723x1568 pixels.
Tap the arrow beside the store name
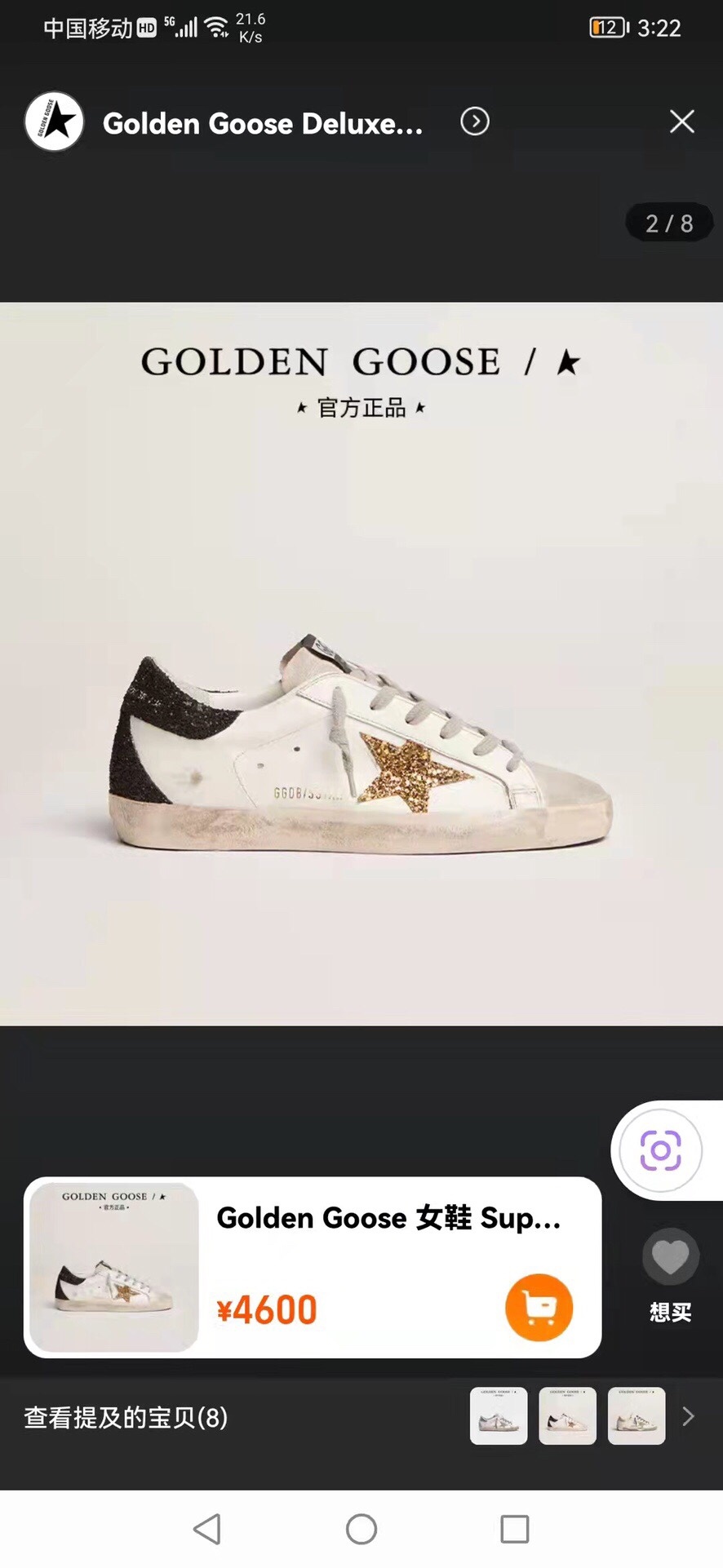pyautogui.click(x=474, y=122)
